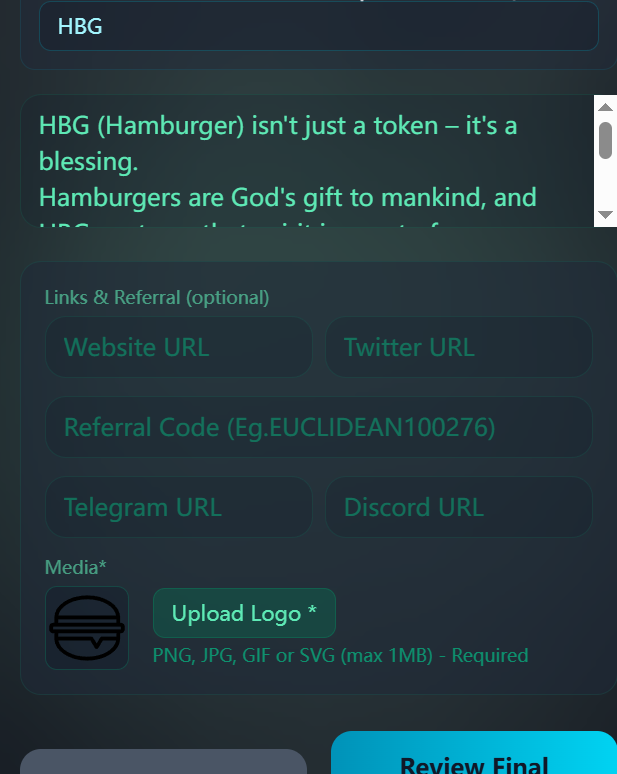
Task: Tap the description scrollbar down arrow
Action: click(x=605, y=215)
